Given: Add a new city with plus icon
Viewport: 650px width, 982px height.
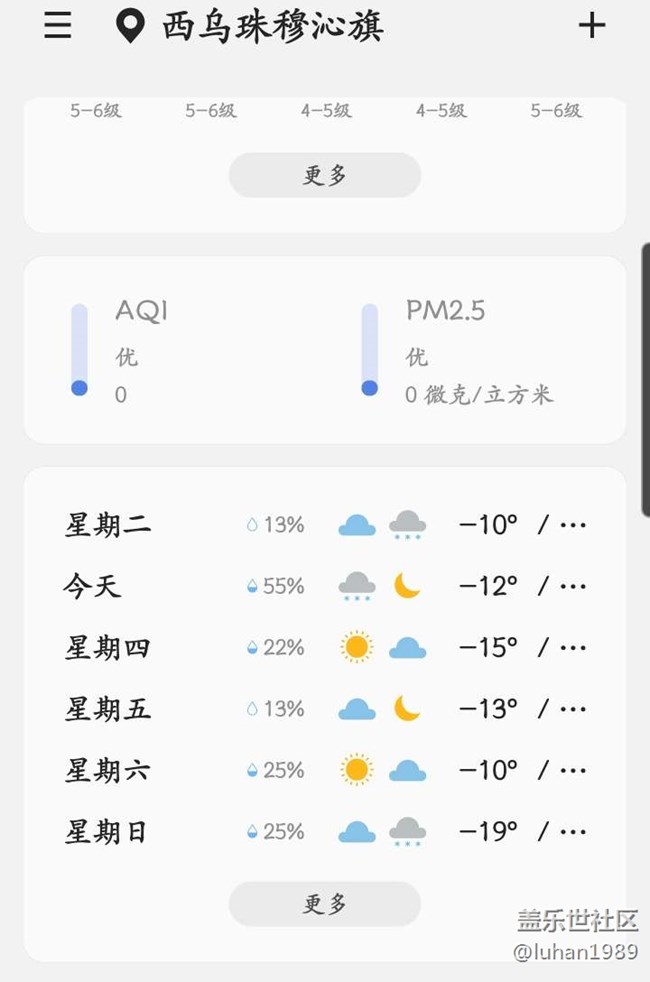Looking at the screenshot, I should pos(592,25).
